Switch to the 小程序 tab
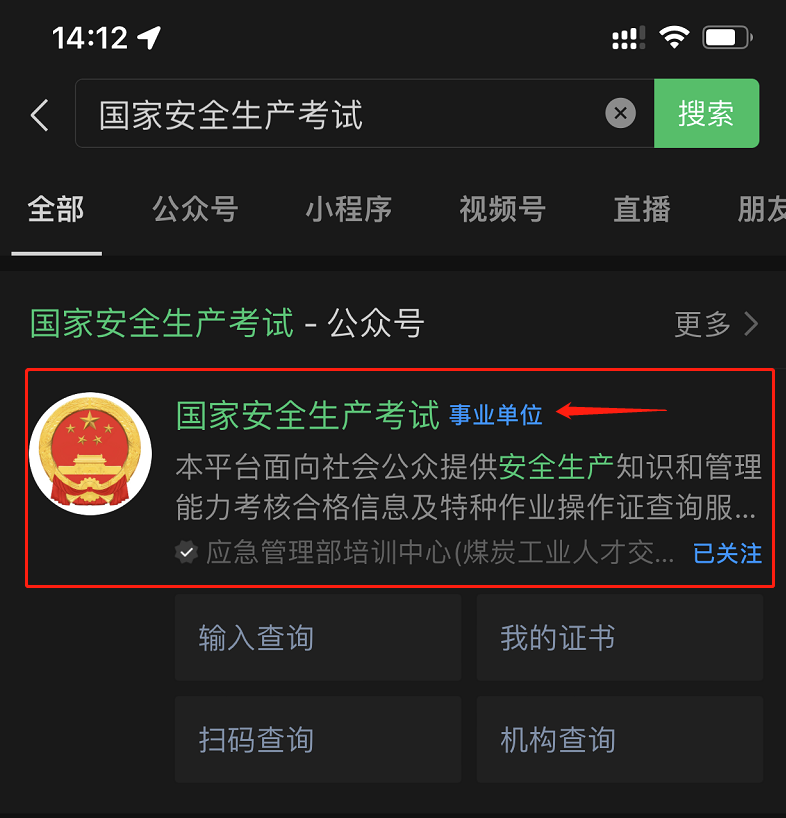 coord(348,210)
